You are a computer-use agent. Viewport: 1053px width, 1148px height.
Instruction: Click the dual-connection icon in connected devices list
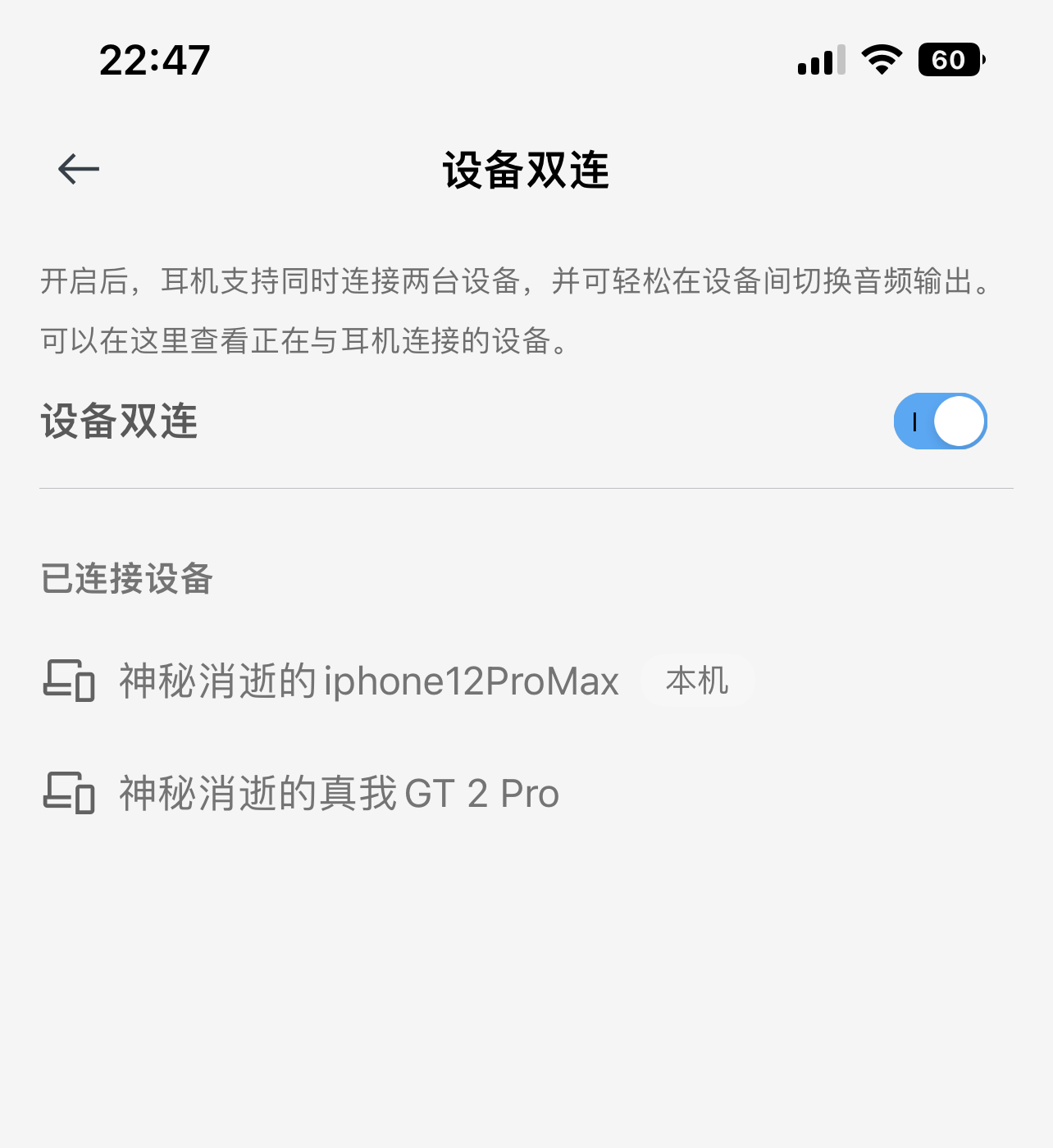coord(70,681)
